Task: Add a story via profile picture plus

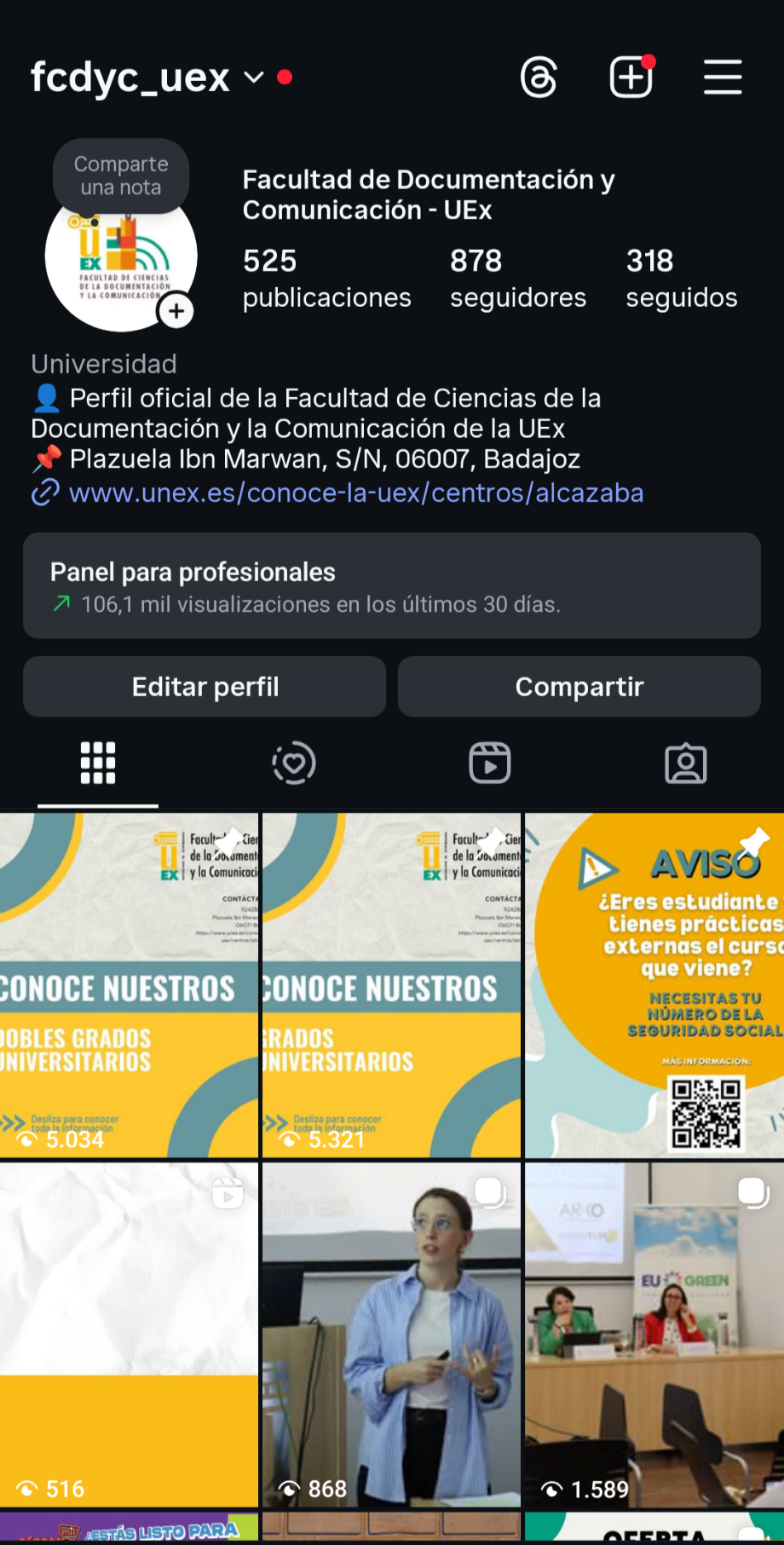Action: (x=176, y=311)
